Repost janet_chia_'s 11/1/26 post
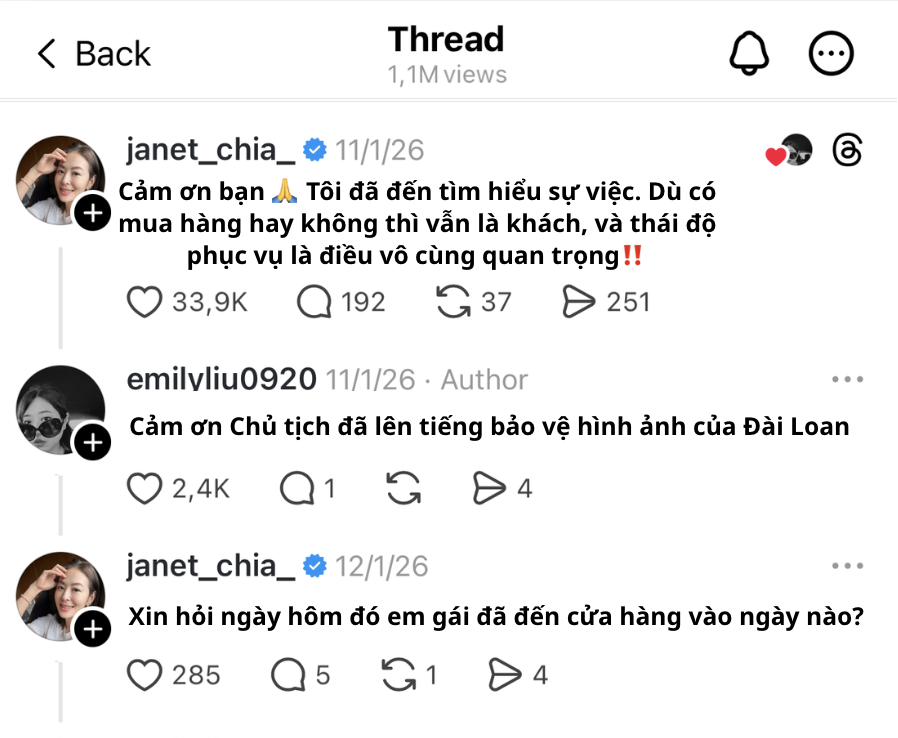Screen dimensions: 898x738 pyautogui.click(x=454, y=302)
